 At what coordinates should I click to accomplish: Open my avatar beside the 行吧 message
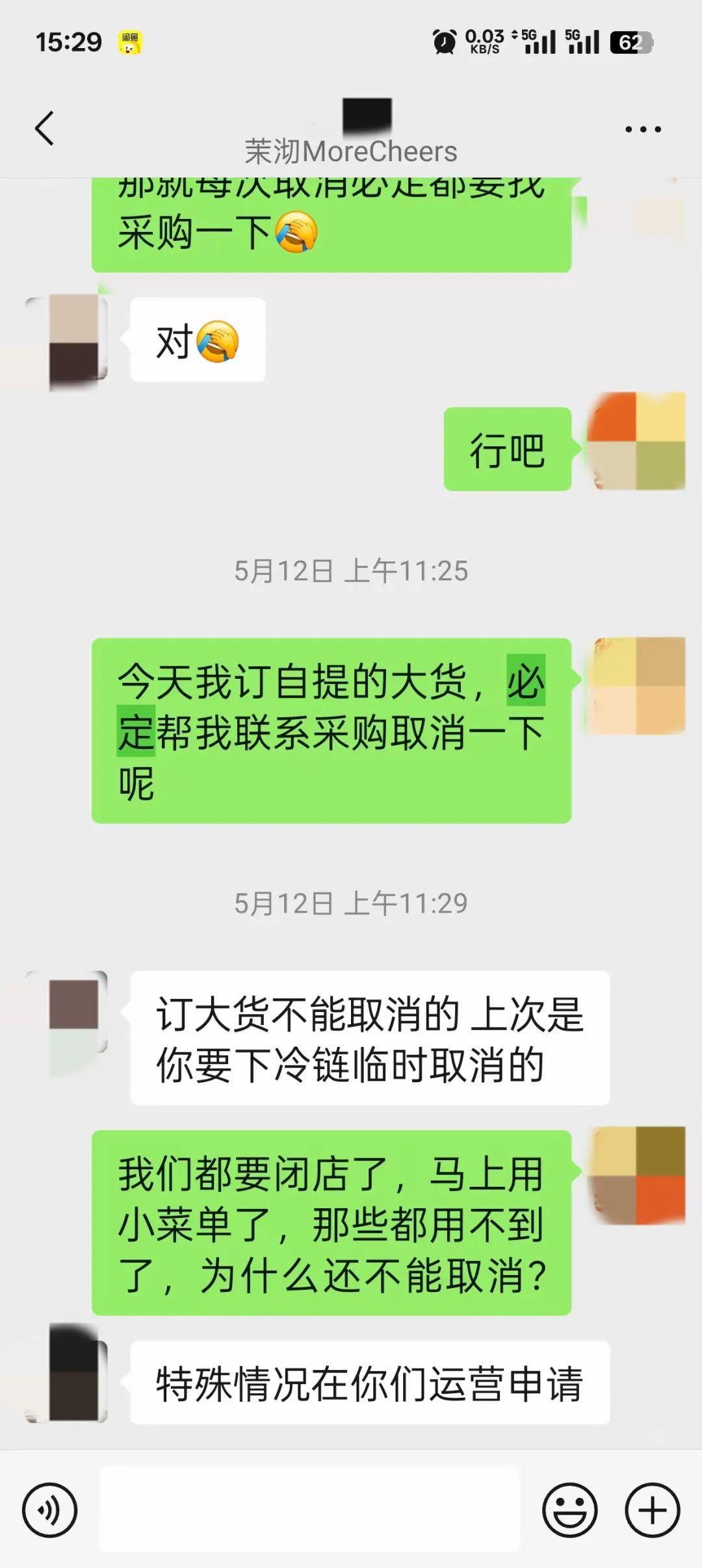636,441
